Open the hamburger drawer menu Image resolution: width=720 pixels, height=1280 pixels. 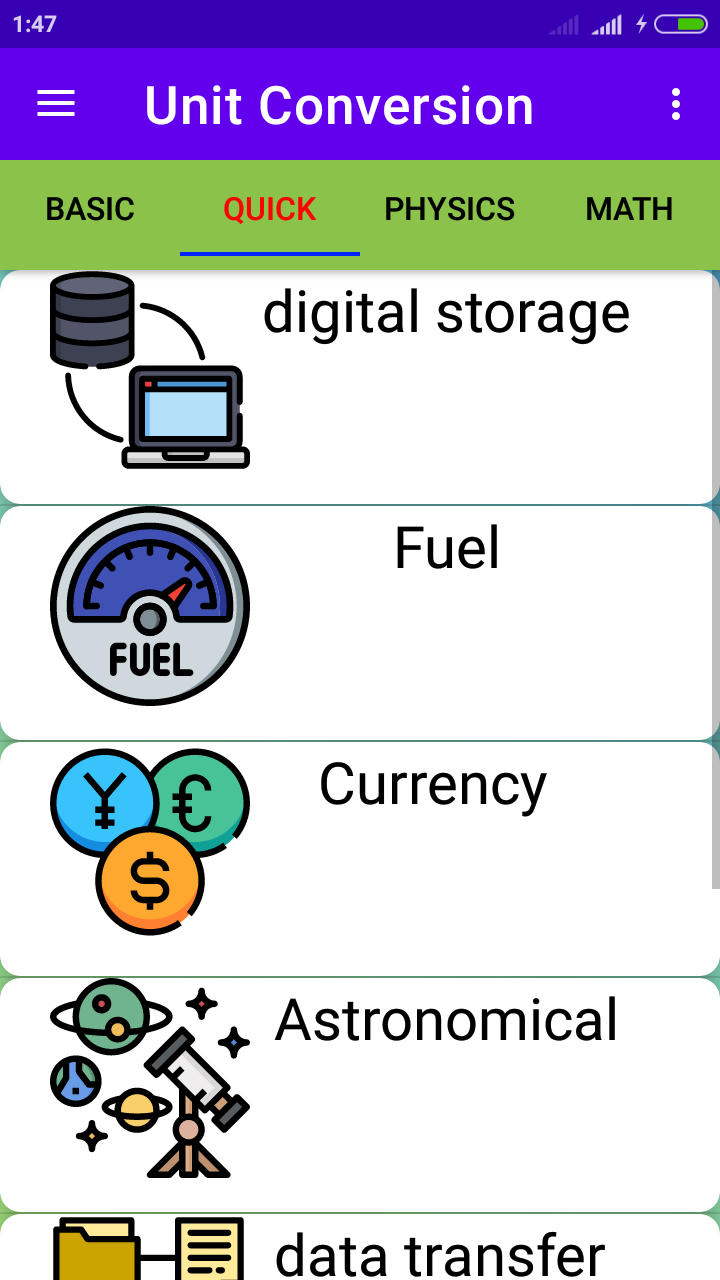56,104
